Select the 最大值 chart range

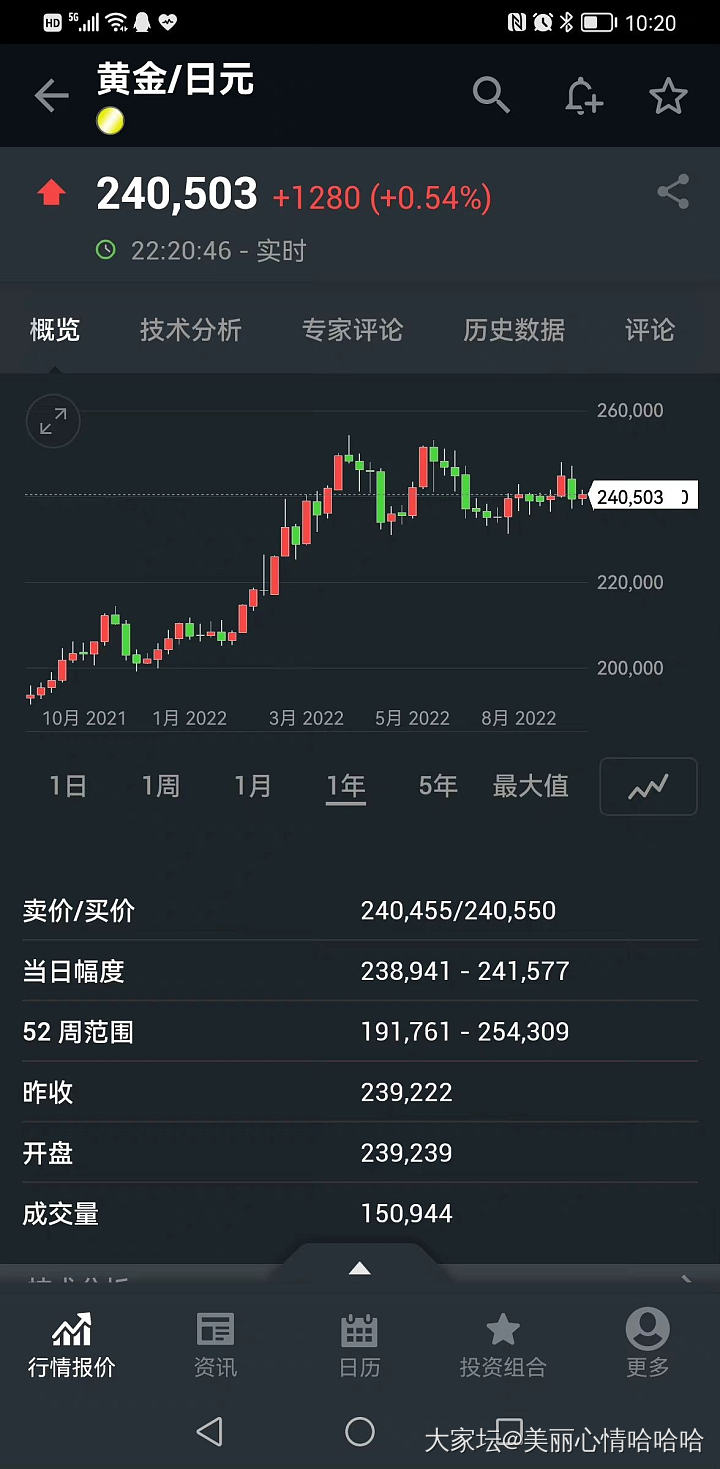(530, 786)
